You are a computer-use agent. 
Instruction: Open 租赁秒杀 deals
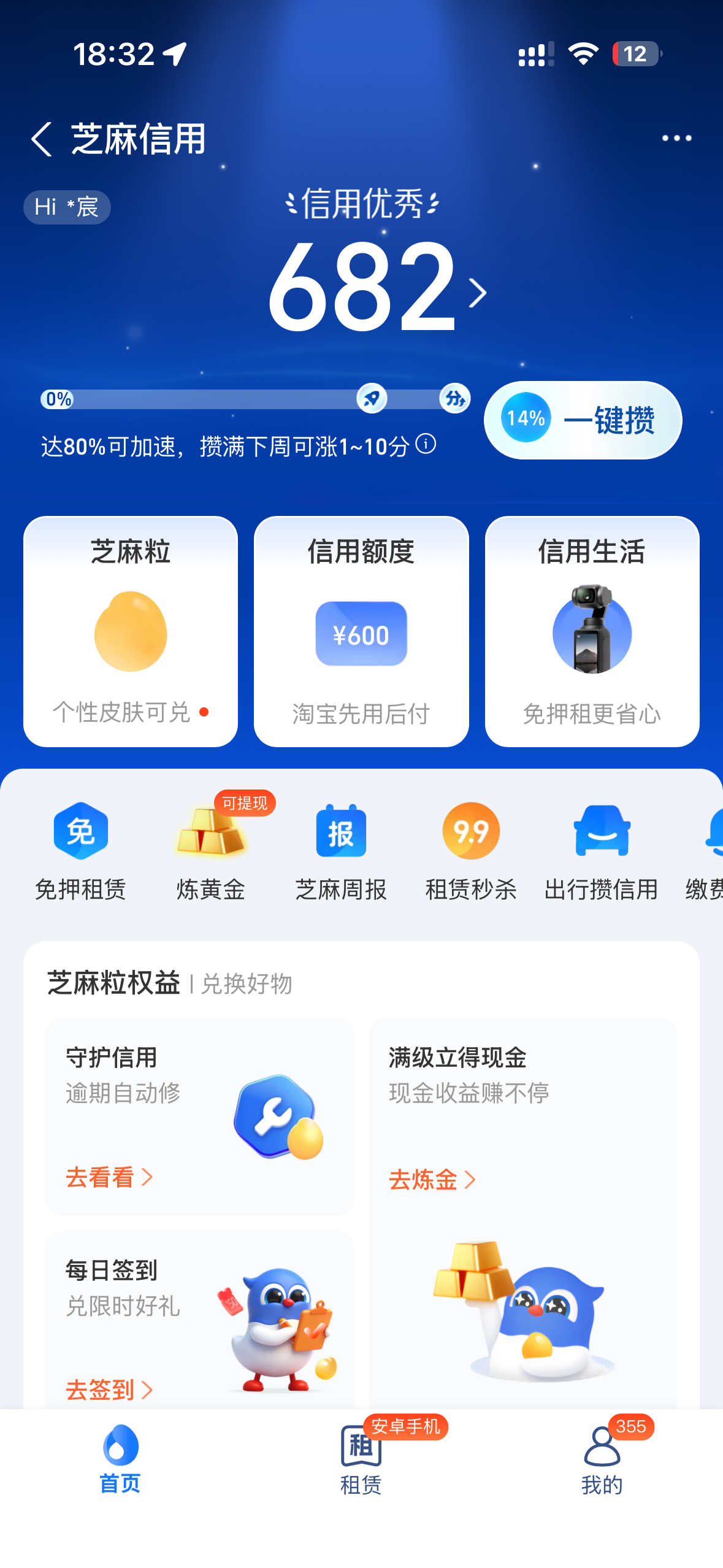pyautogui.click(x=471, y=850)
